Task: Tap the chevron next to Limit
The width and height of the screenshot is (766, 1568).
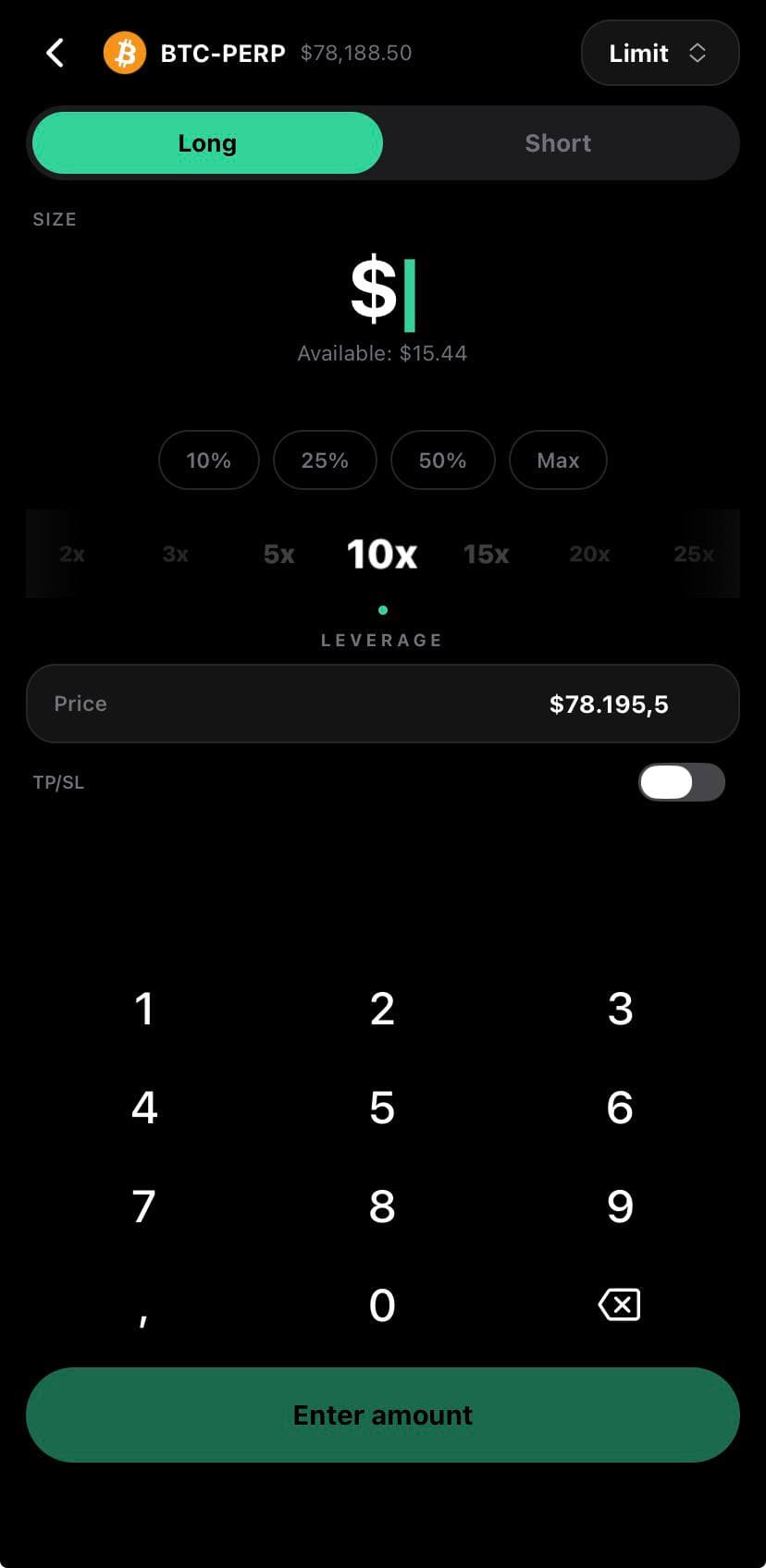Action: pyautogui.click(x=698, y=53)
